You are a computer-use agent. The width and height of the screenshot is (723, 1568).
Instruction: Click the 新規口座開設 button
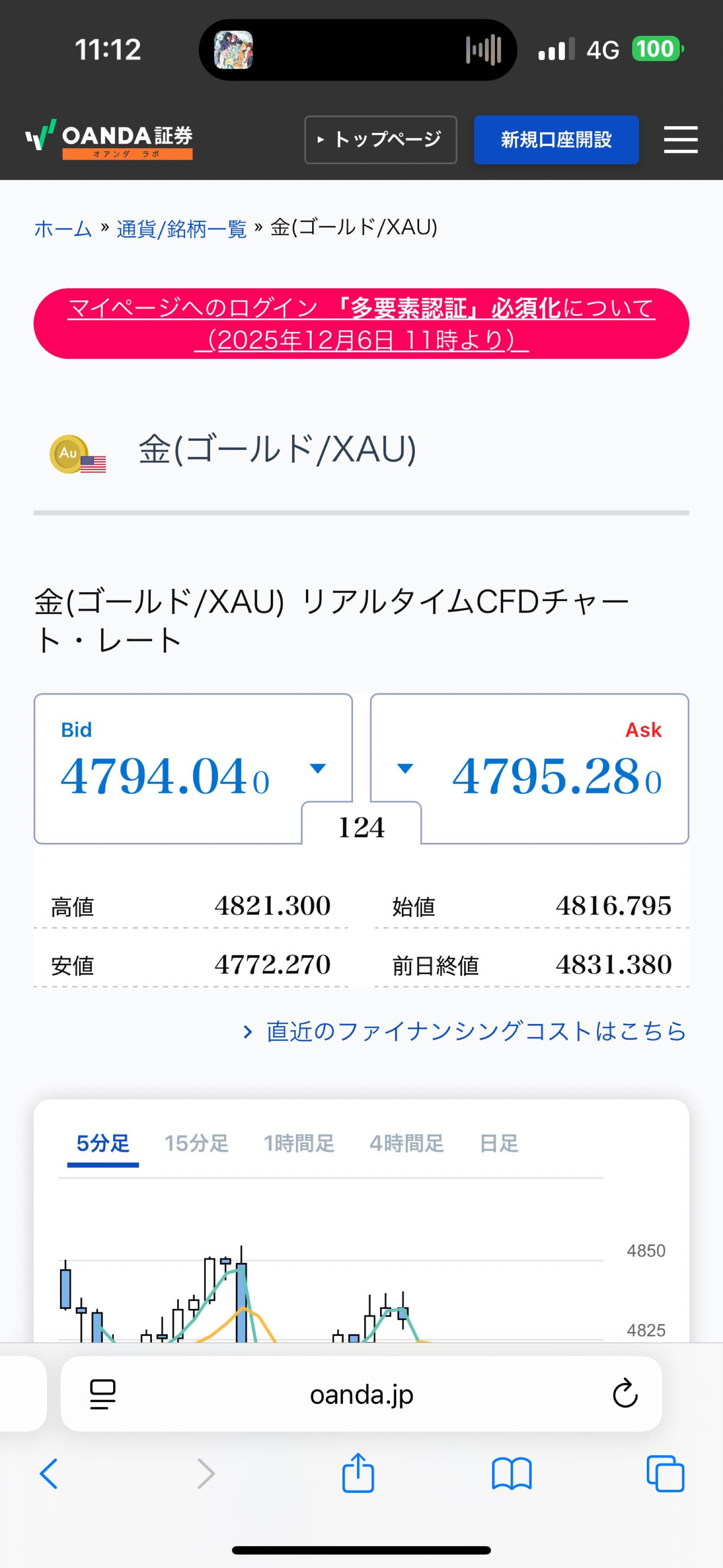[555, 139]
